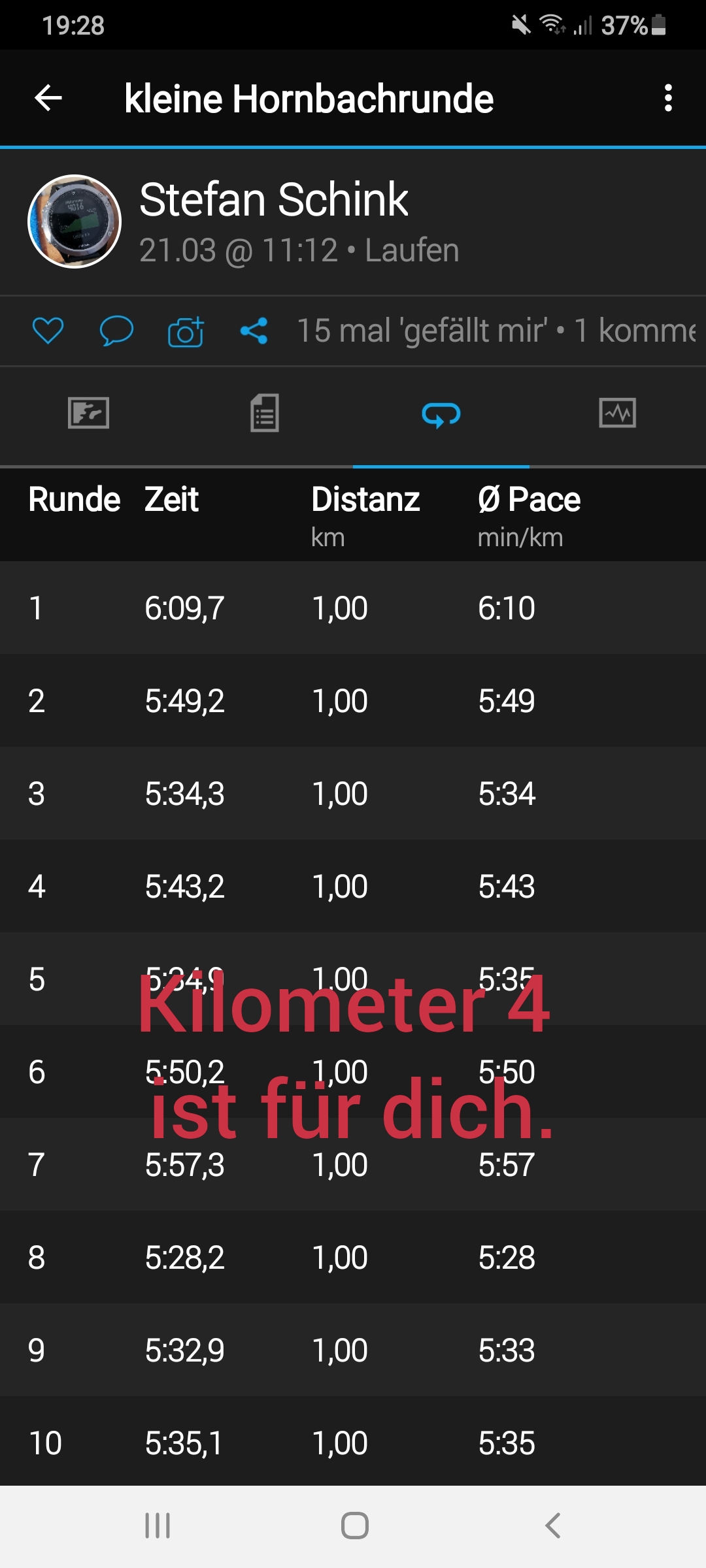Image resolution: width=706 pixels, height=1568 pixels.
Task: Tap the system home button
Action: click(x=354, y=1526)
